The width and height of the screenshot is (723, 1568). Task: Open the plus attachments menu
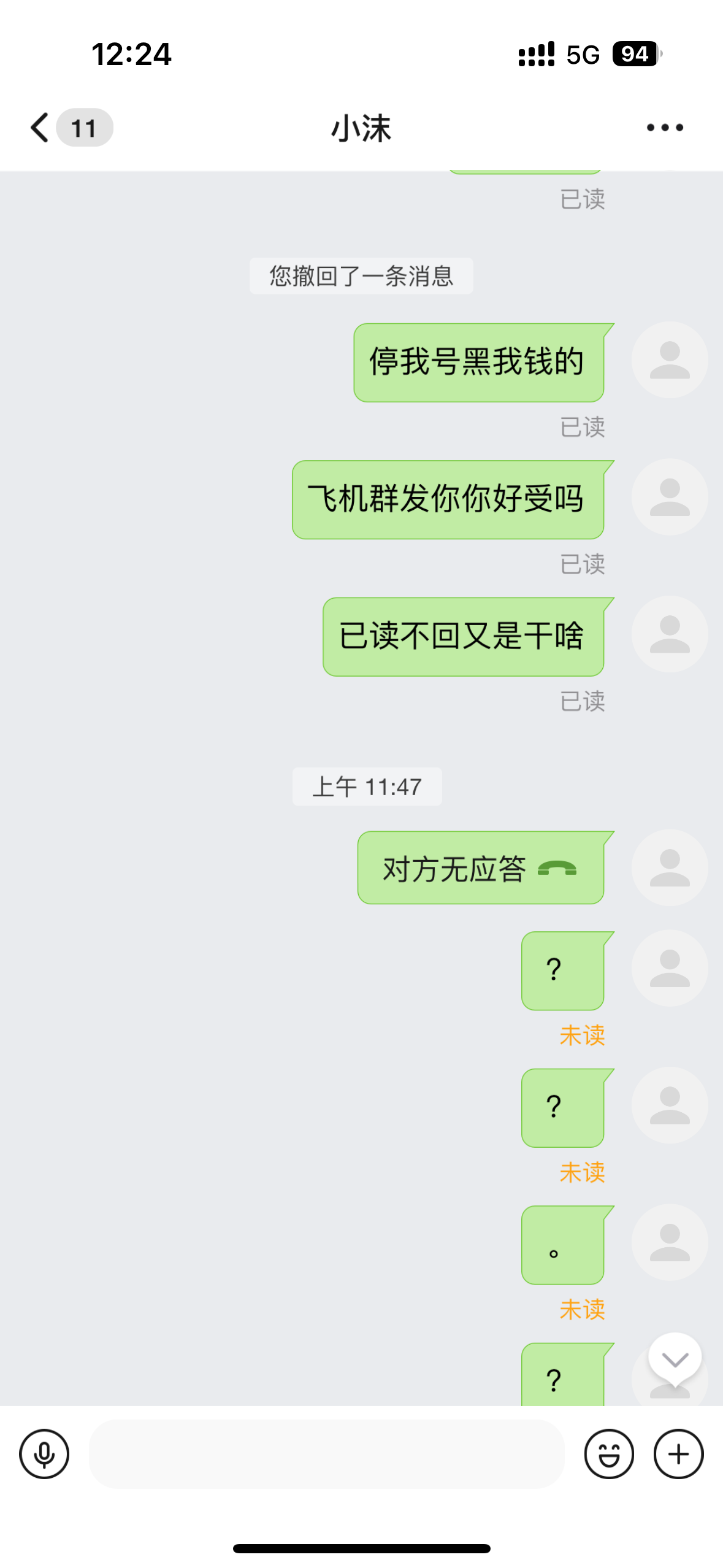tap(678, 1454)
